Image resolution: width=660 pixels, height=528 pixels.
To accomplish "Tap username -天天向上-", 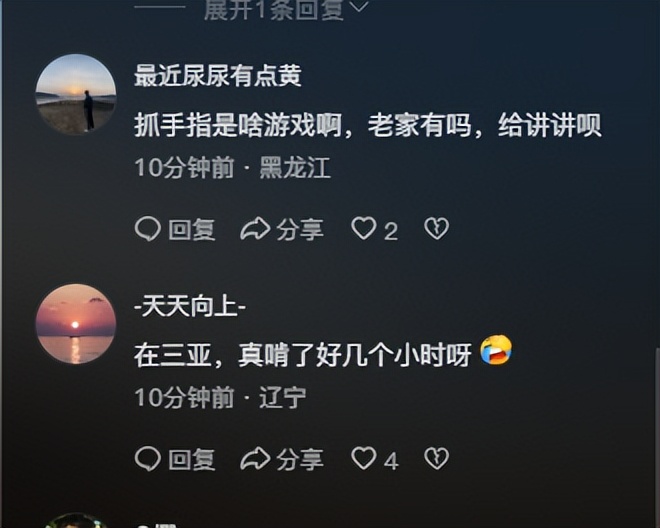I will 190,307.
